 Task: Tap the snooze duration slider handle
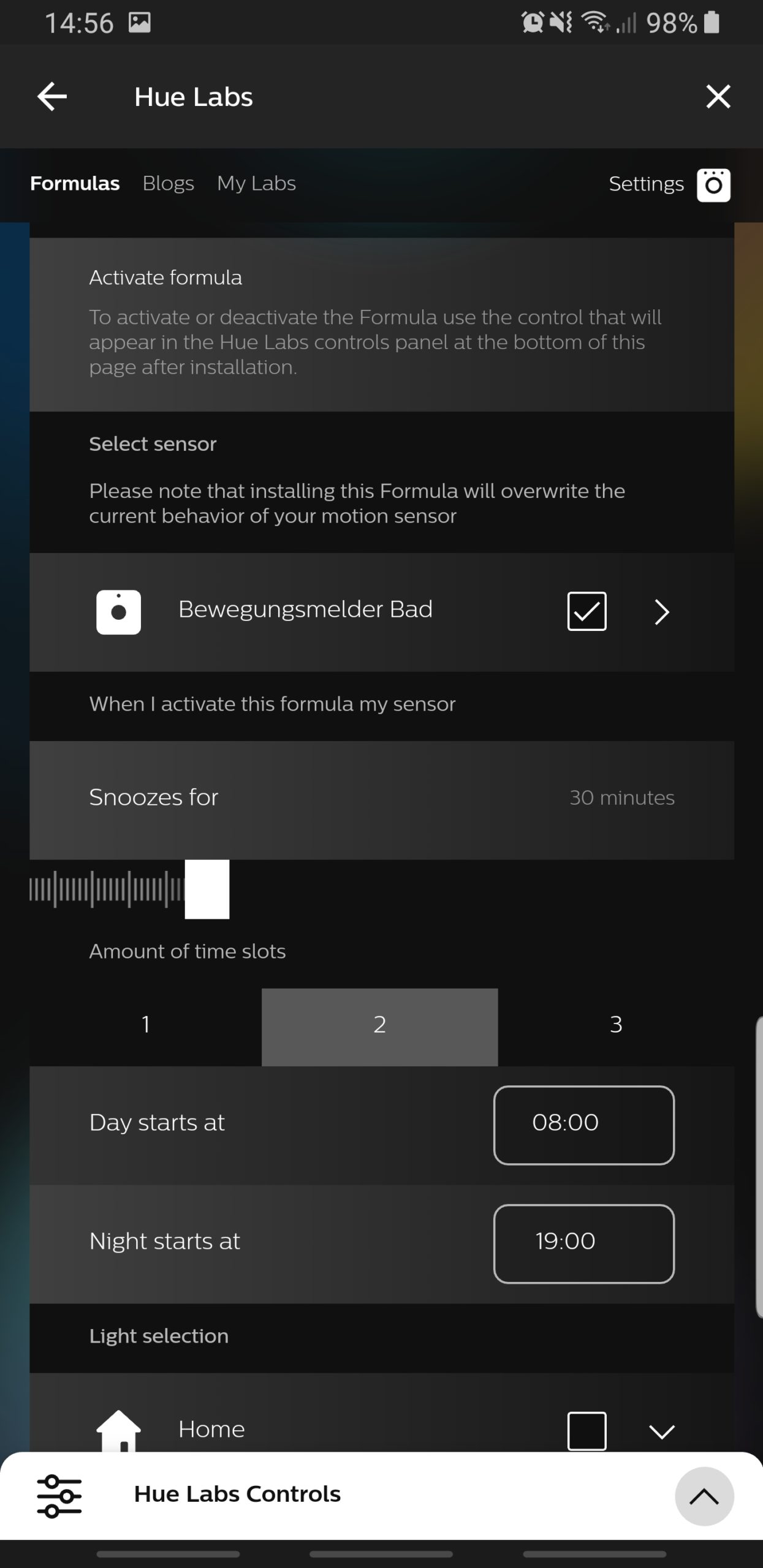tap(207, 889)
